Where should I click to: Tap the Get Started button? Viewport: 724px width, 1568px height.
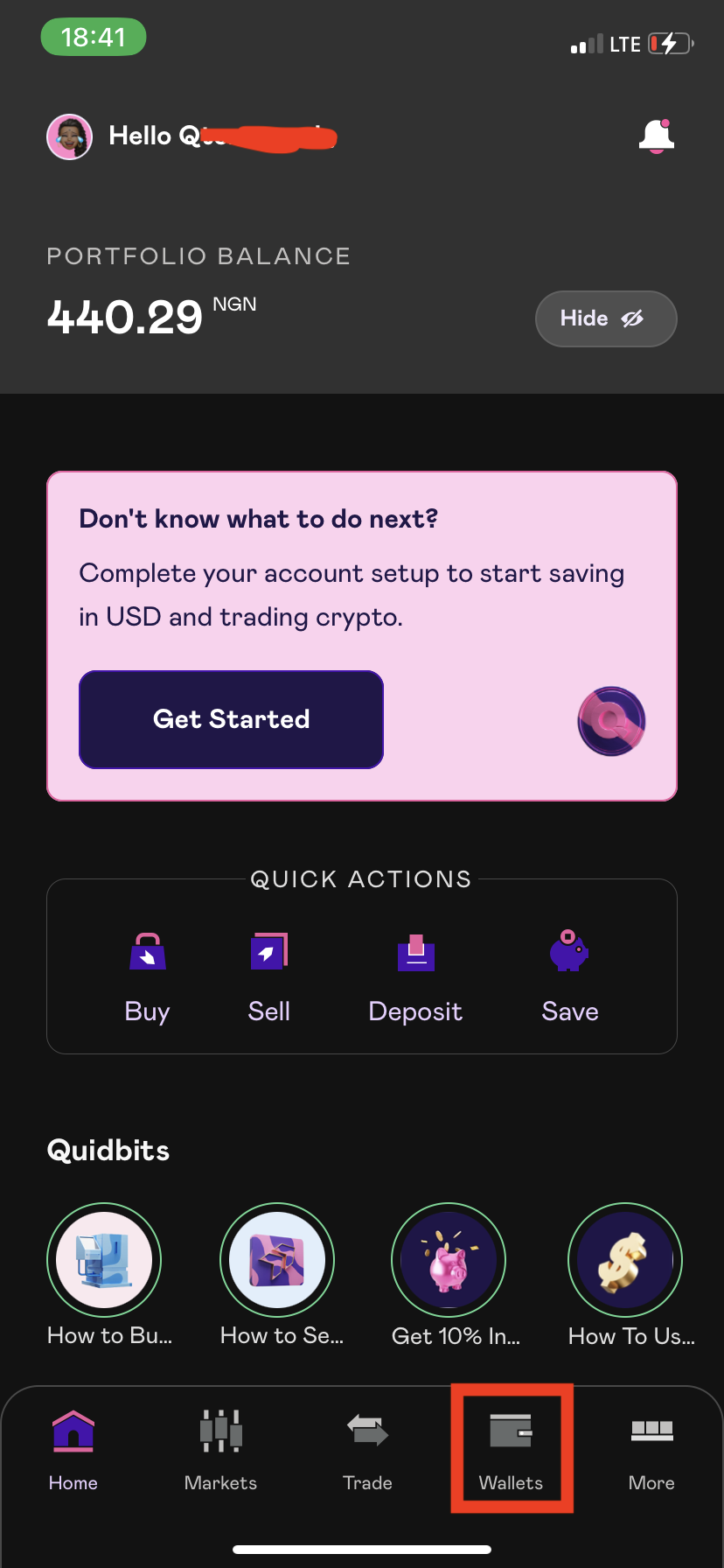pos(231,719)
